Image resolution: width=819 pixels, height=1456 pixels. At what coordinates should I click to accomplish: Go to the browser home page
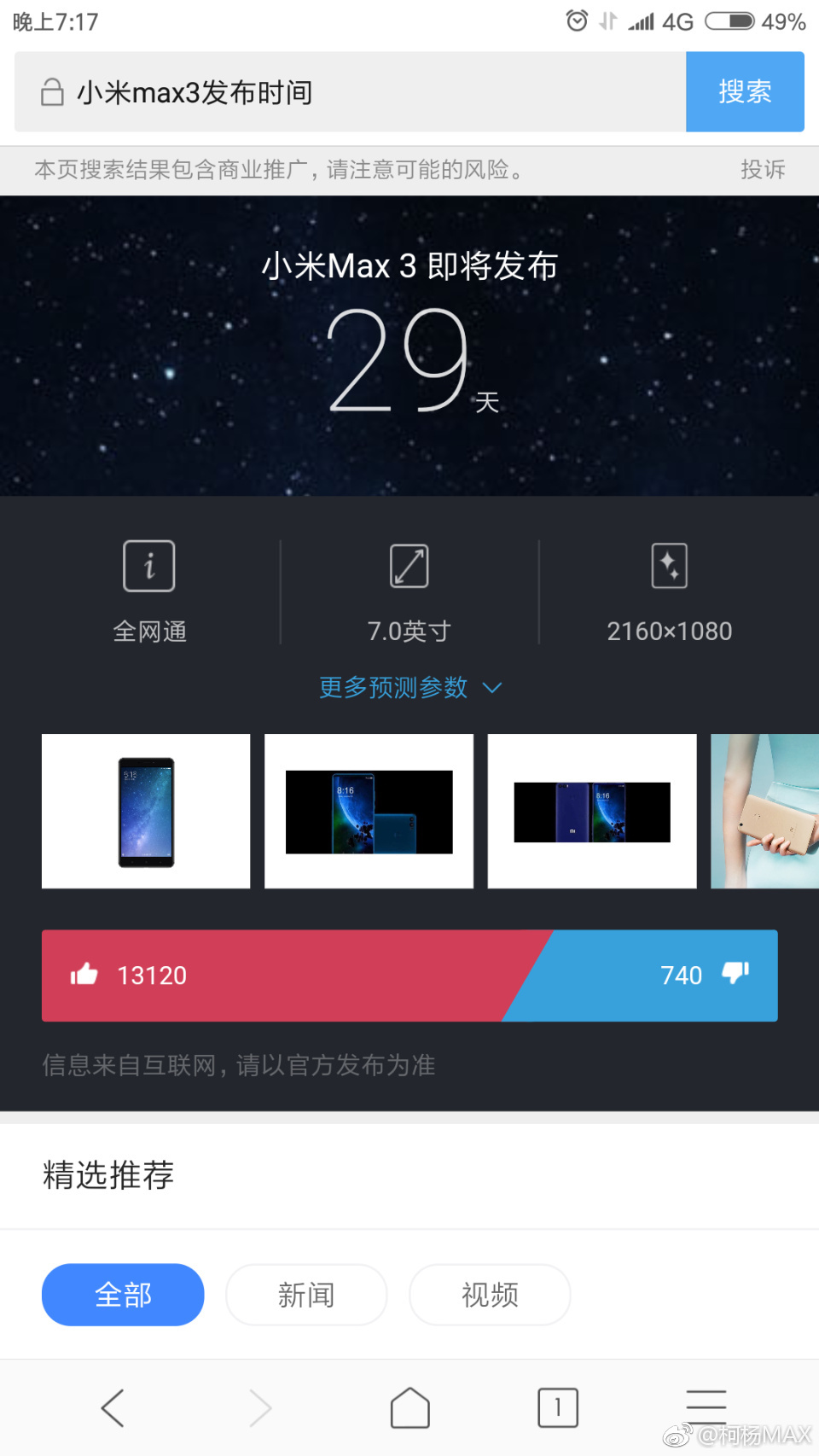pyautogui.click(x=409, y=1407)
